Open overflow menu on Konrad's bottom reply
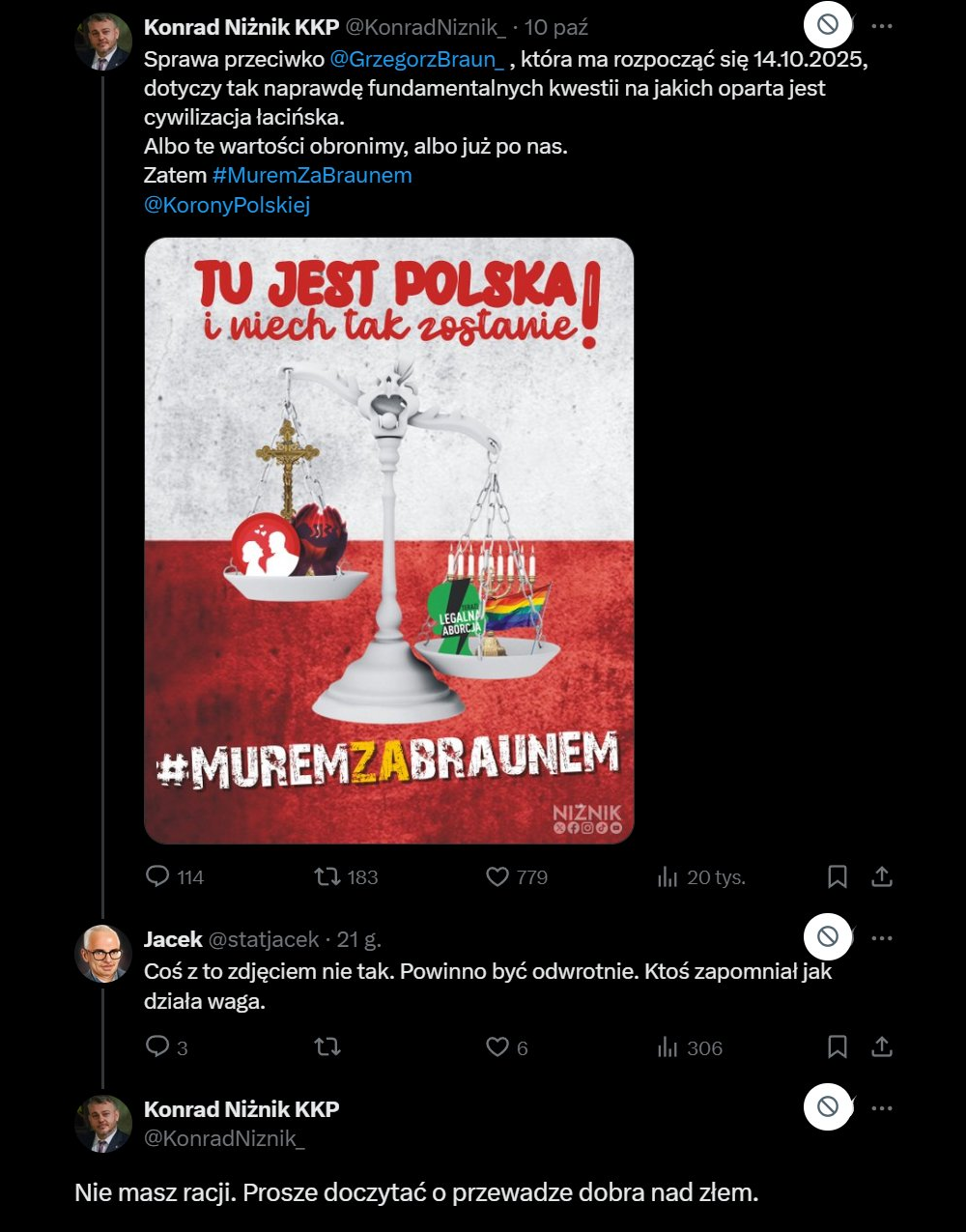 (881, 1107)
